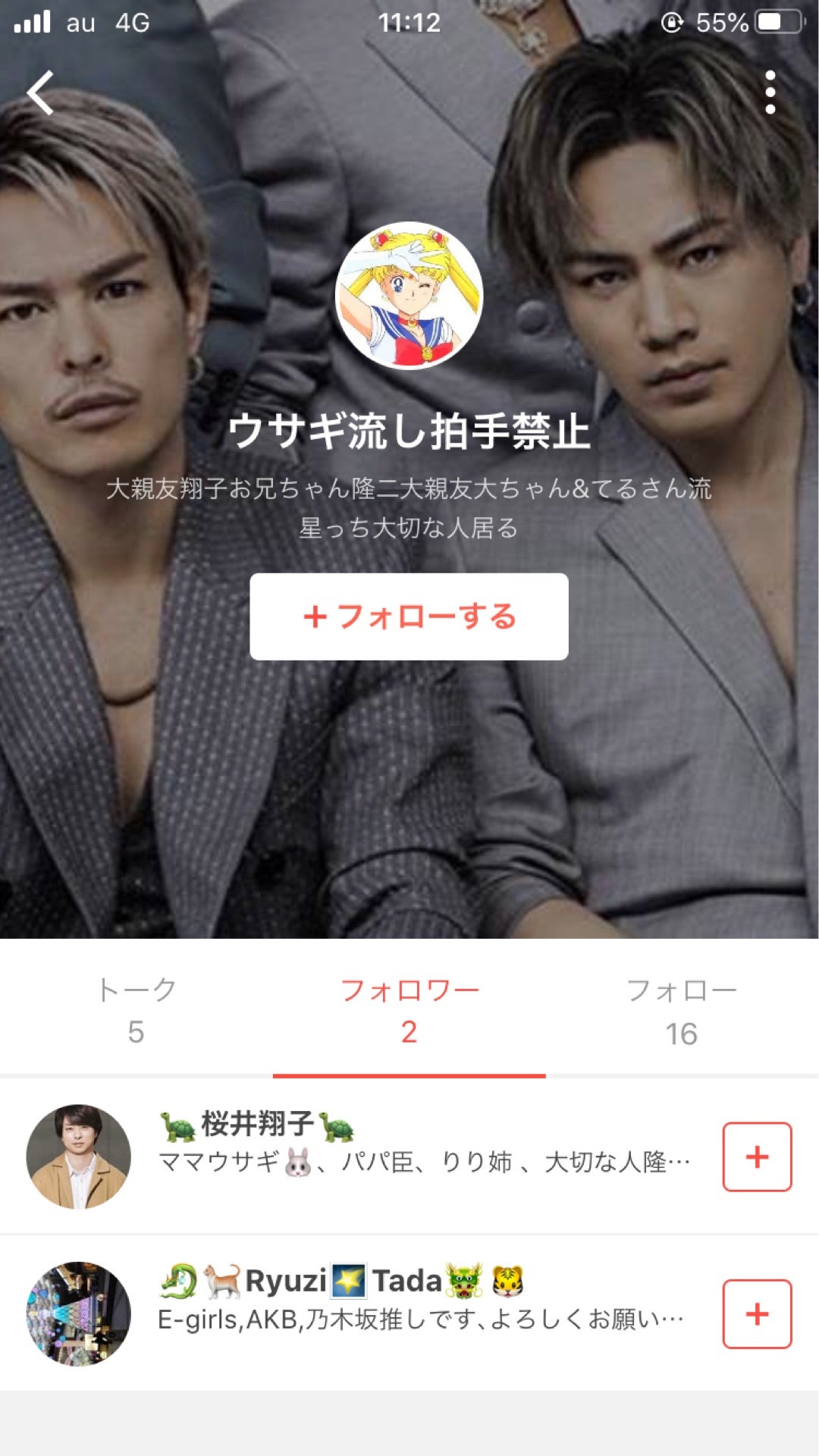The image size is (819, 1456).
Task: Select the フォロワー tab
Action: point(409,1010)
